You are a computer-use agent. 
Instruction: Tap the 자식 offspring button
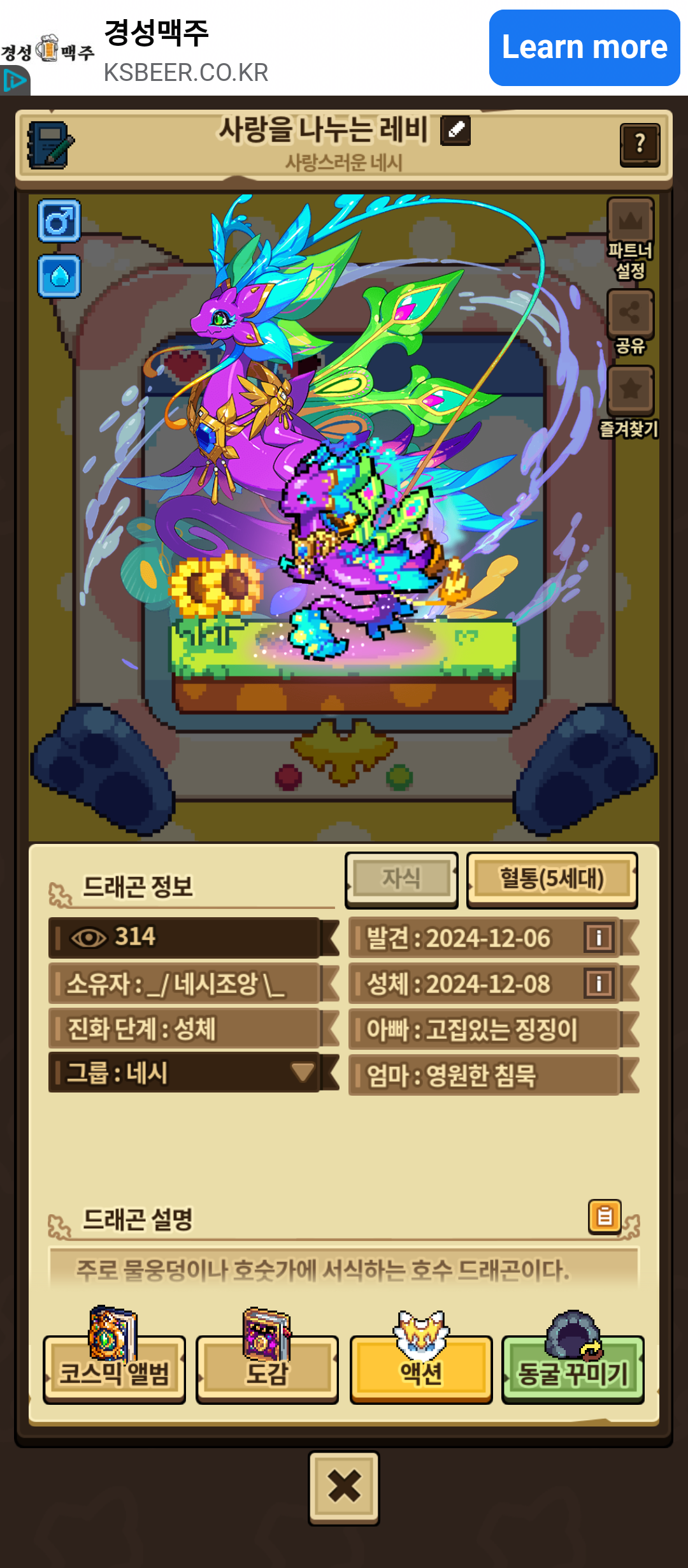pos(401,879)
